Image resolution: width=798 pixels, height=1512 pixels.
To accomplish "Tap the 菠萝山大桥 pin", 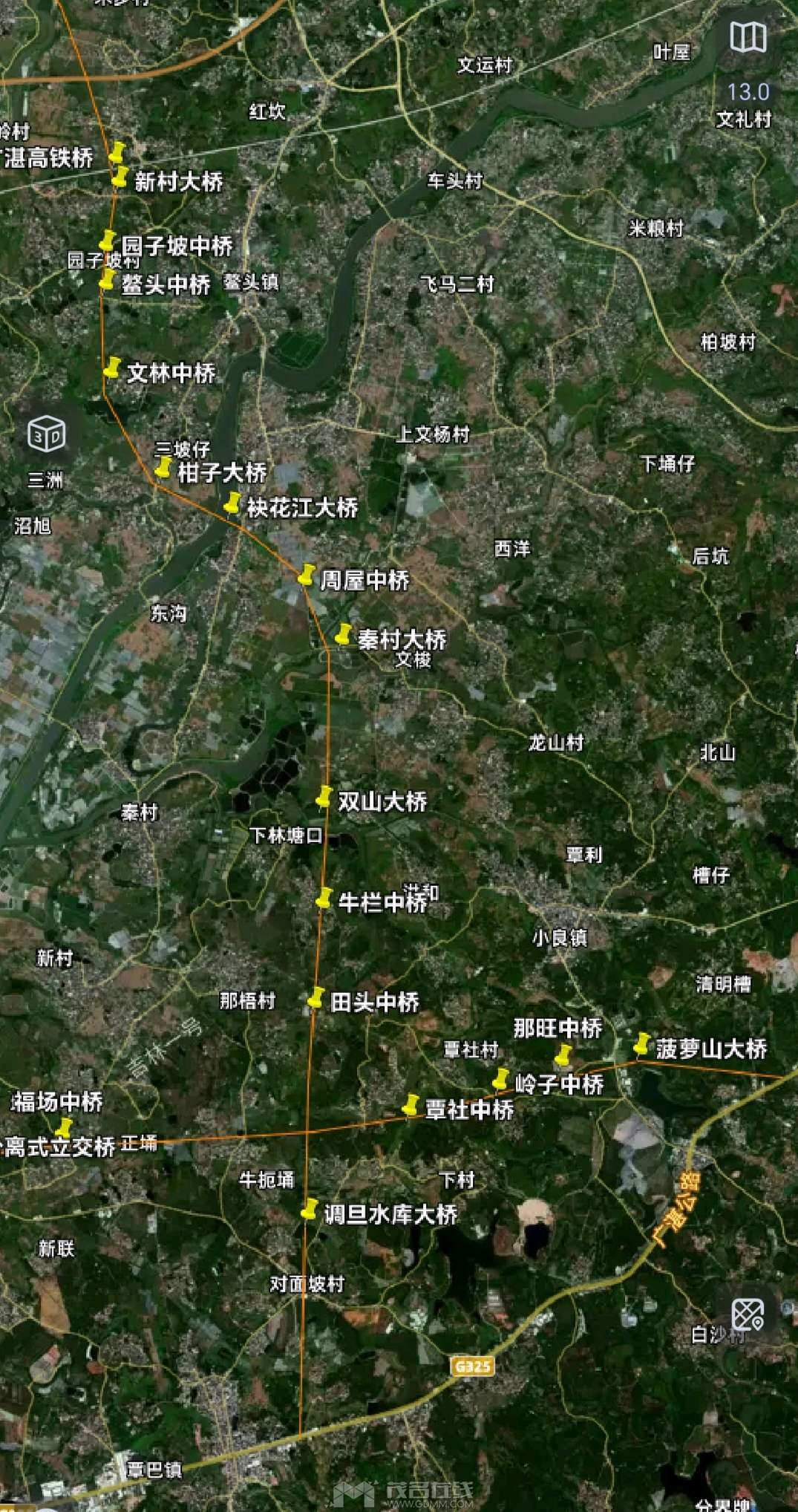I will 642,1043.
